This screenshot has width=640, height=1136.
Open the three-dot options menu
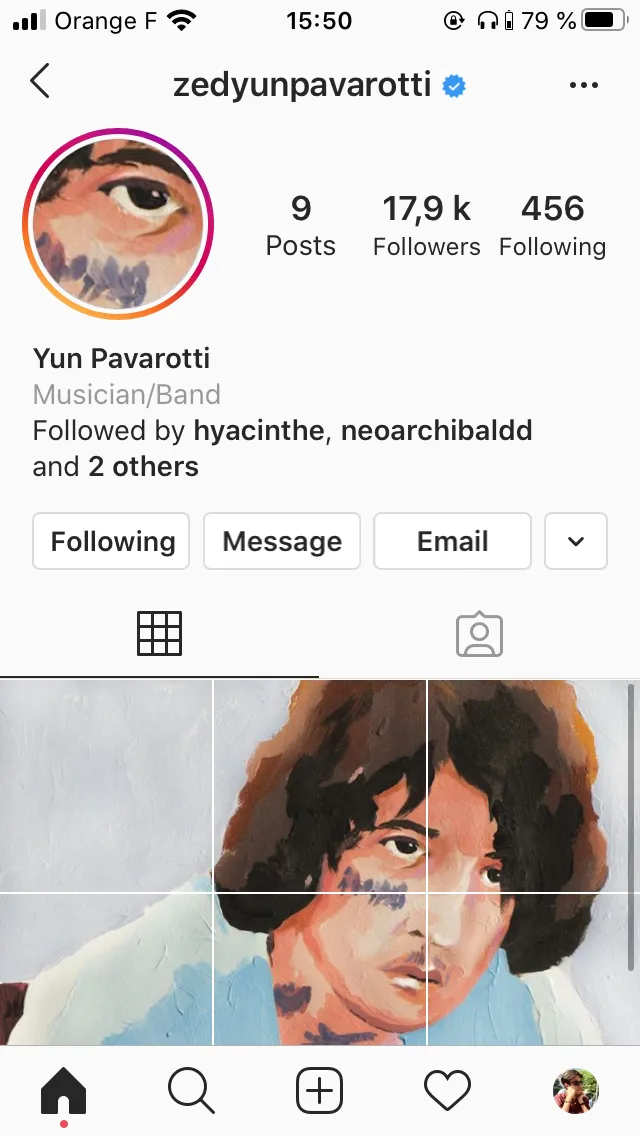[583, 85]
